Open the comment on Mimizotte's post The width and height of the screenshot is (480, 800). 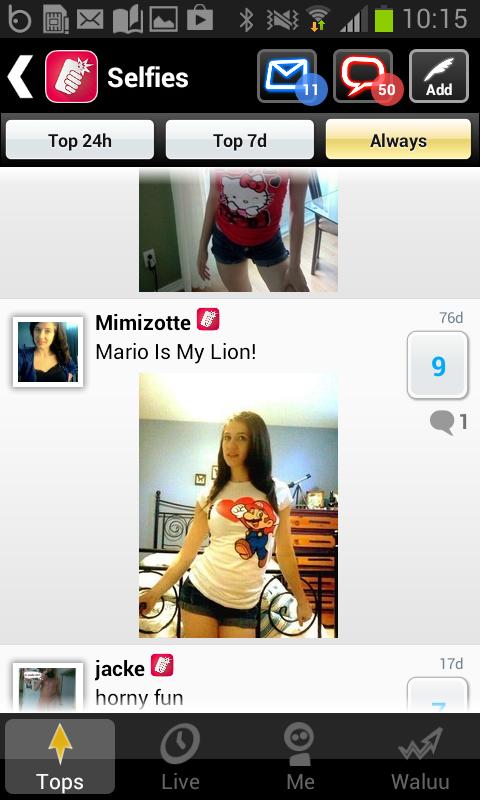tap(449, 422)
